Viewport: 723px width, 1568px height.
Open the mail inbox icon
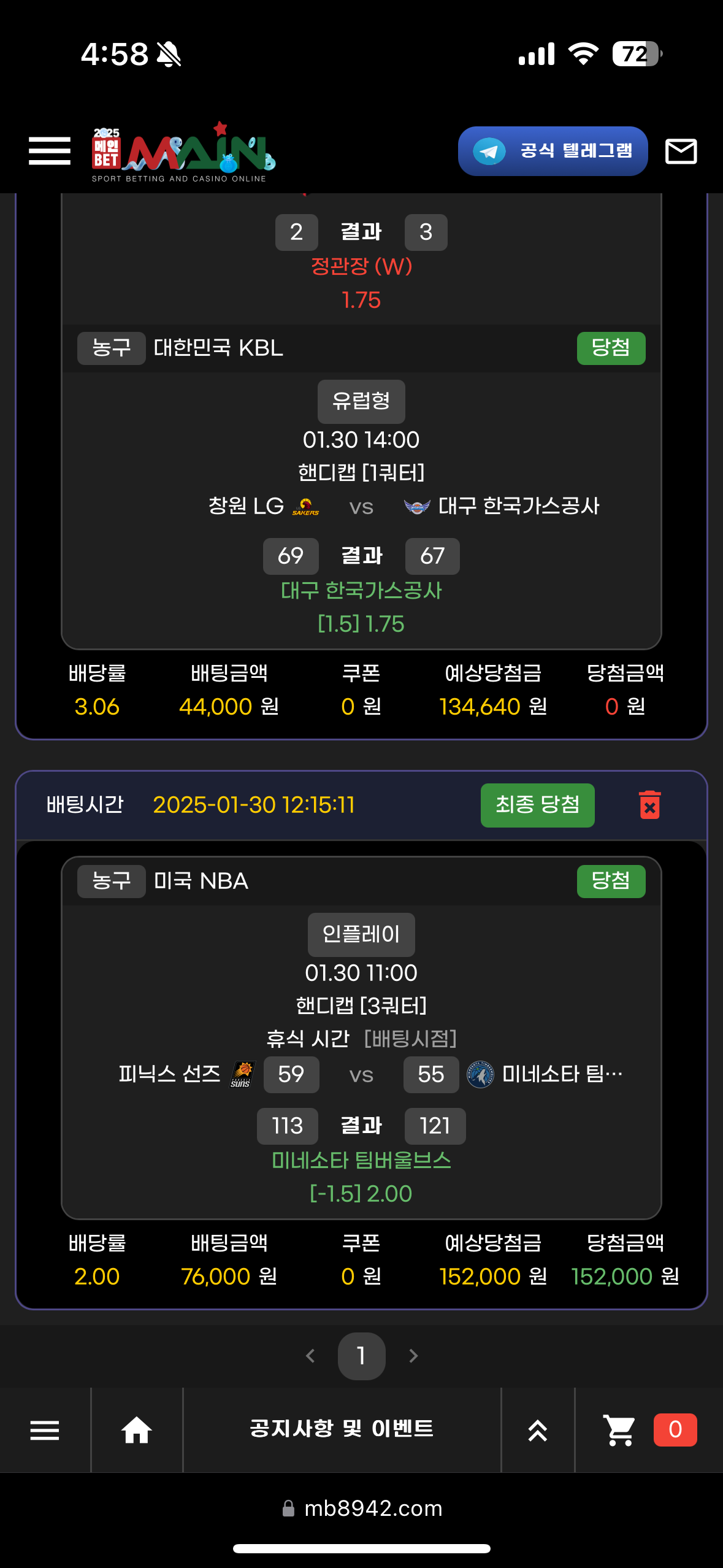point(681,152)
